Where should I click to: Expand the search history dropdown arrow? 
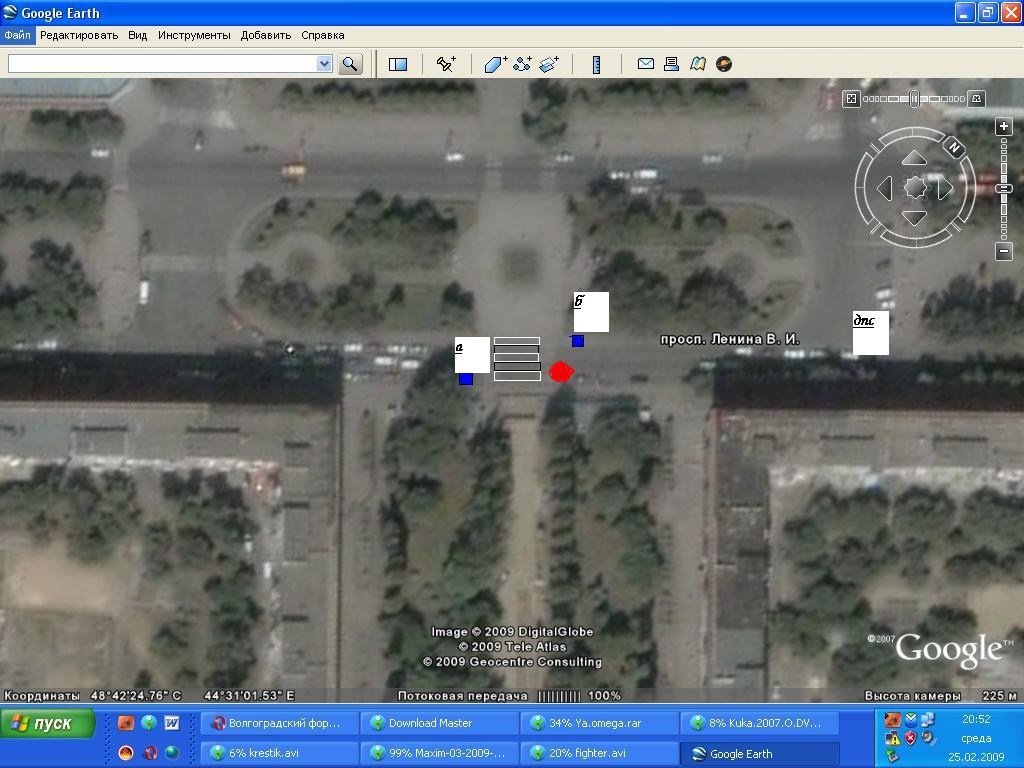[x=324, y=64]
